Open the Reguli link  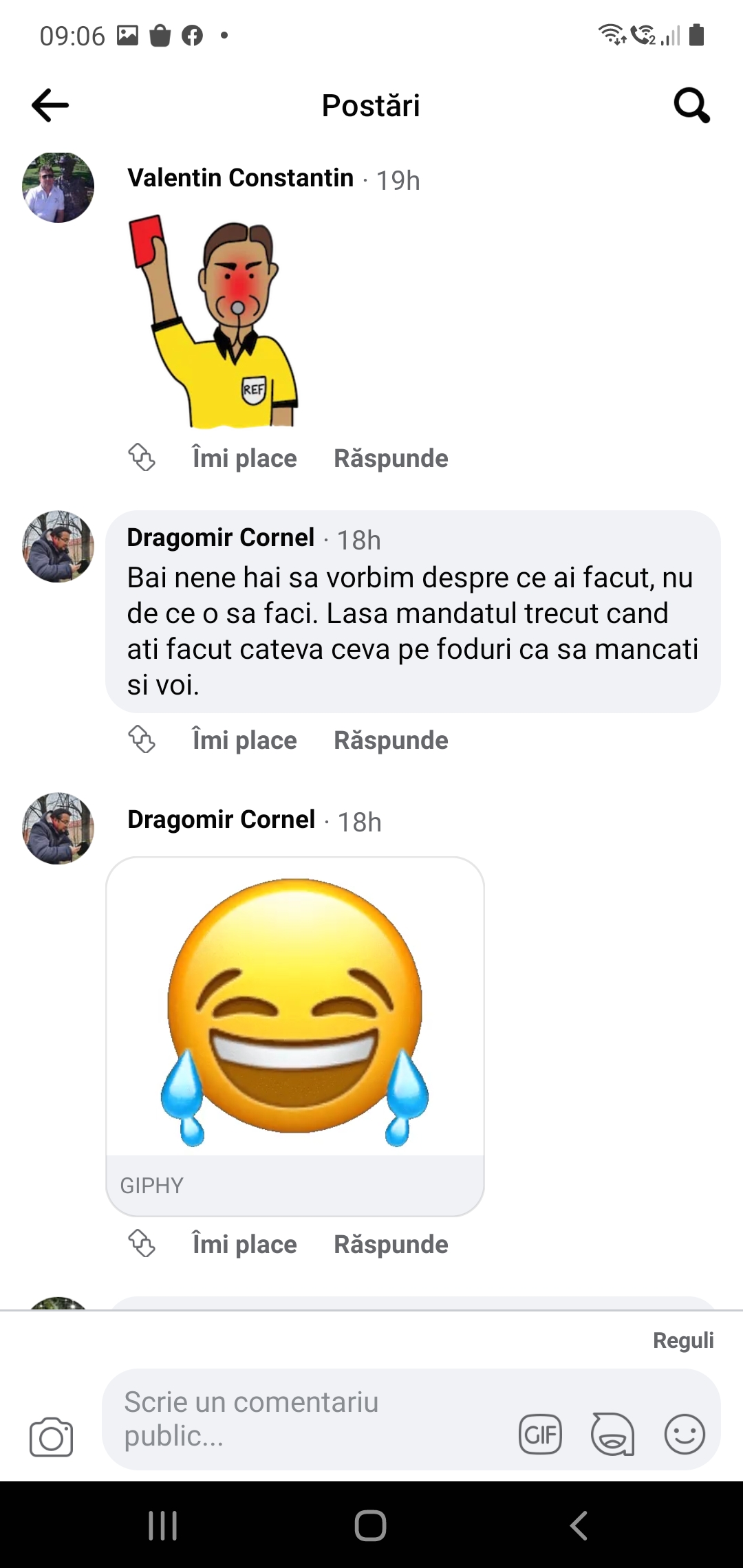pyautogui.click(x=682, y=1340)
